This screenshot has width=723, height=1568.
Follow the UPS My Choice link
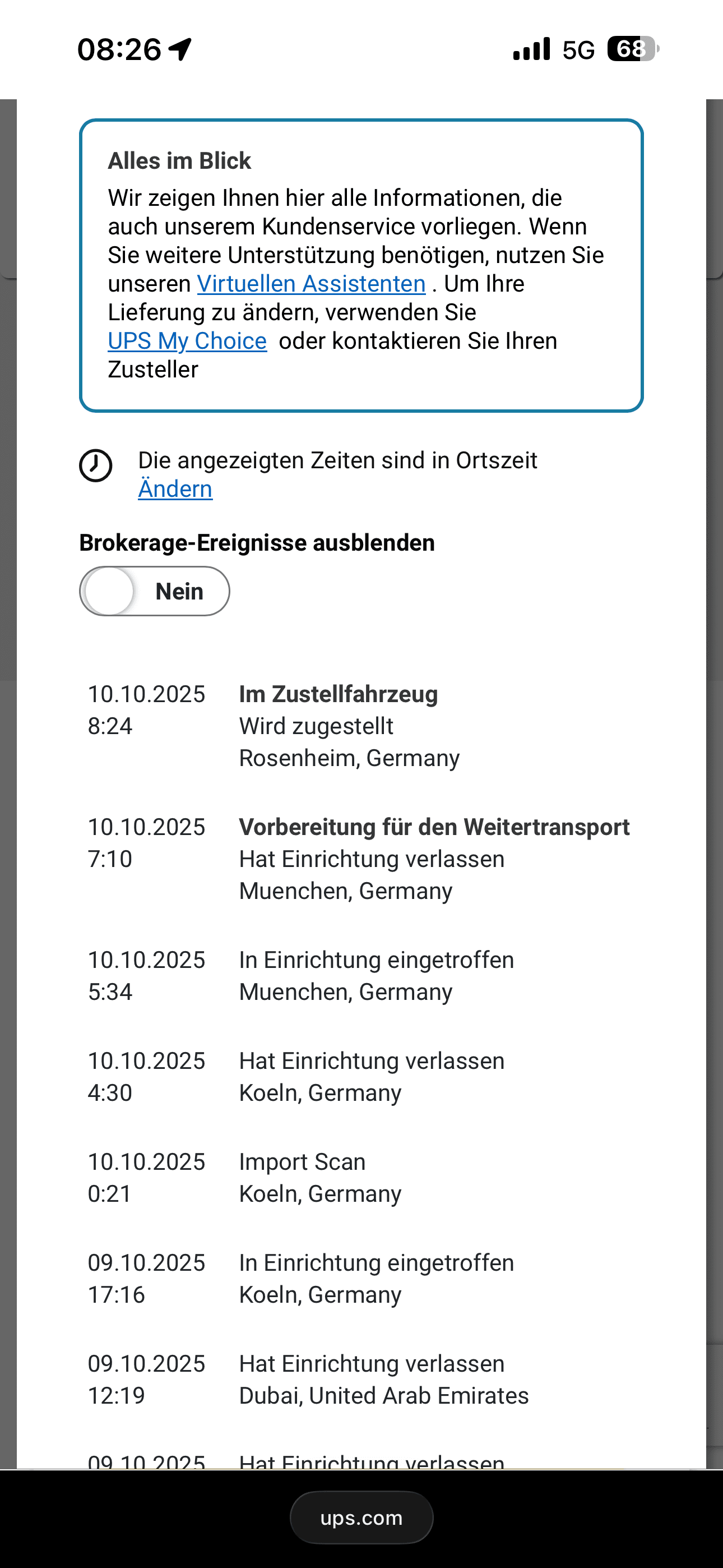click(x=187, y=341)
